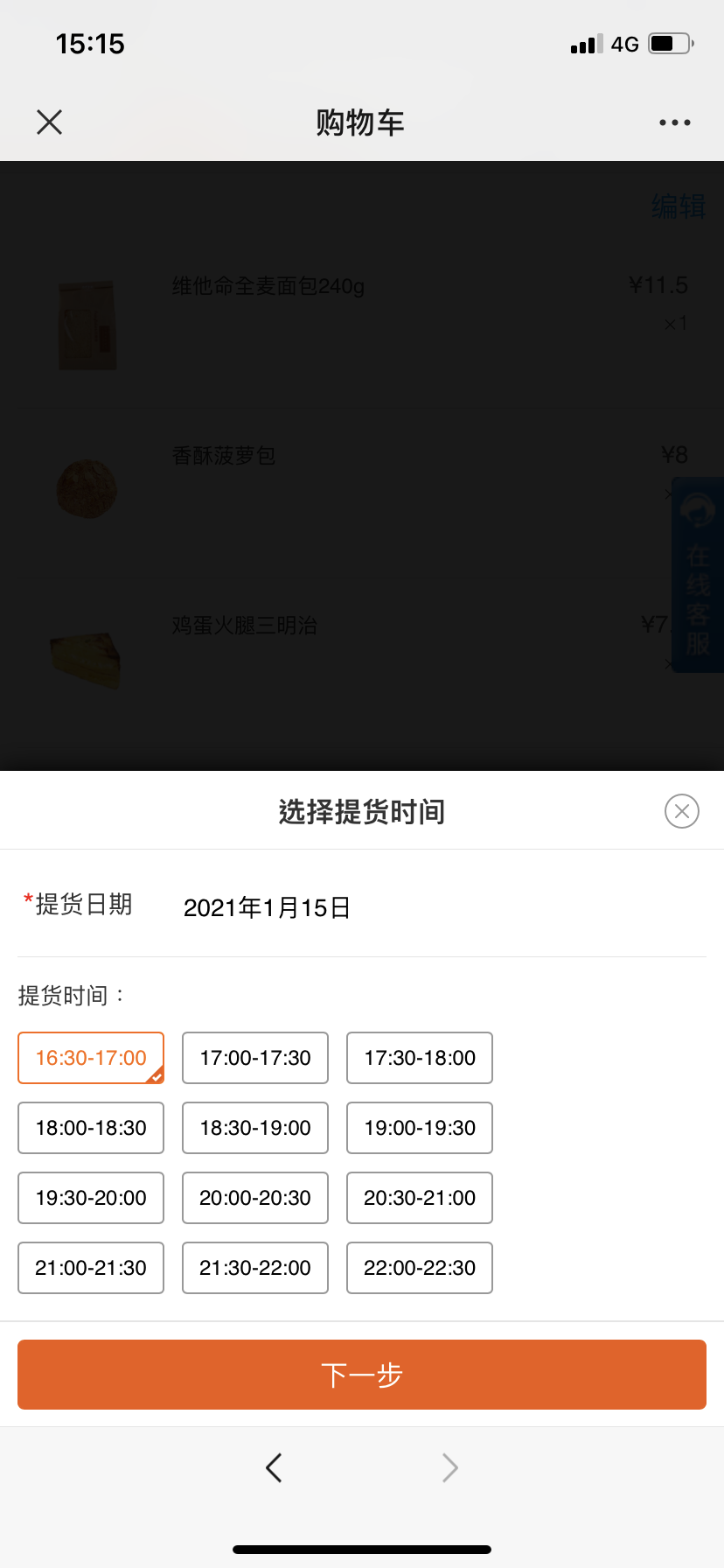Screen dimensions: 724x1568
Task: Dismiss the pickup time selection sheet
Action: (682, 811)
